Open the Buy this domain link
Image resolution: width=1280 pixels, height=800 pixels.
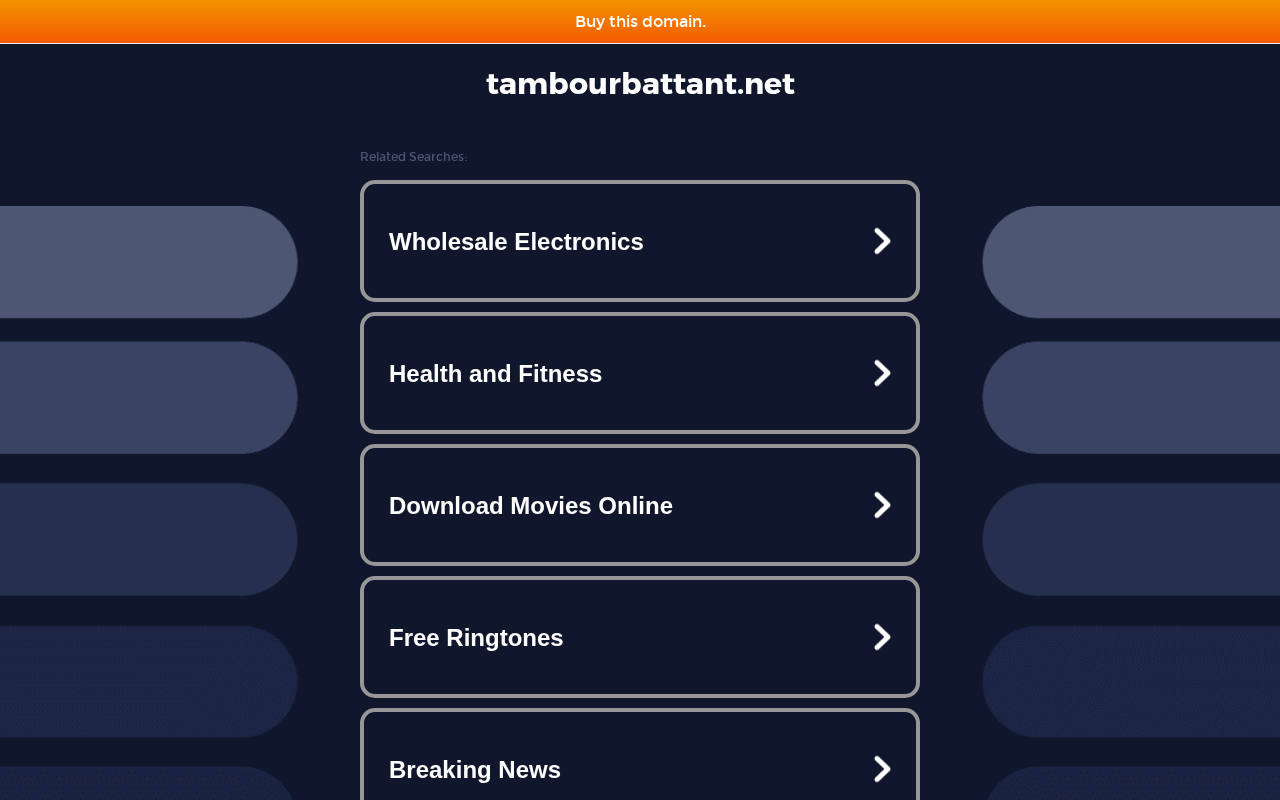click(x=640, y=21)
